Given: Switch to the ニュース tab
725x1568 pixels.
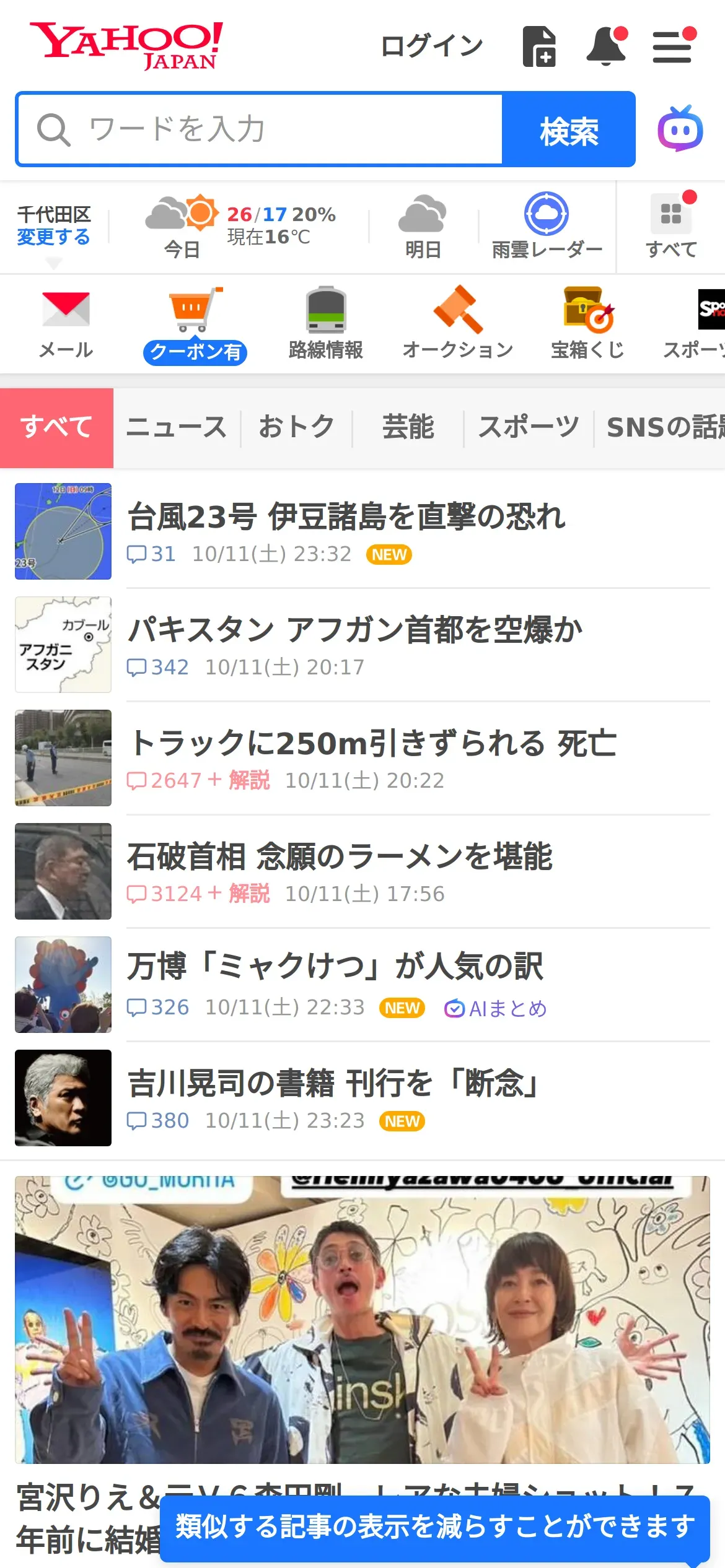Looking at the screenshot, I should pyautogui.click(x=177, y=427).
